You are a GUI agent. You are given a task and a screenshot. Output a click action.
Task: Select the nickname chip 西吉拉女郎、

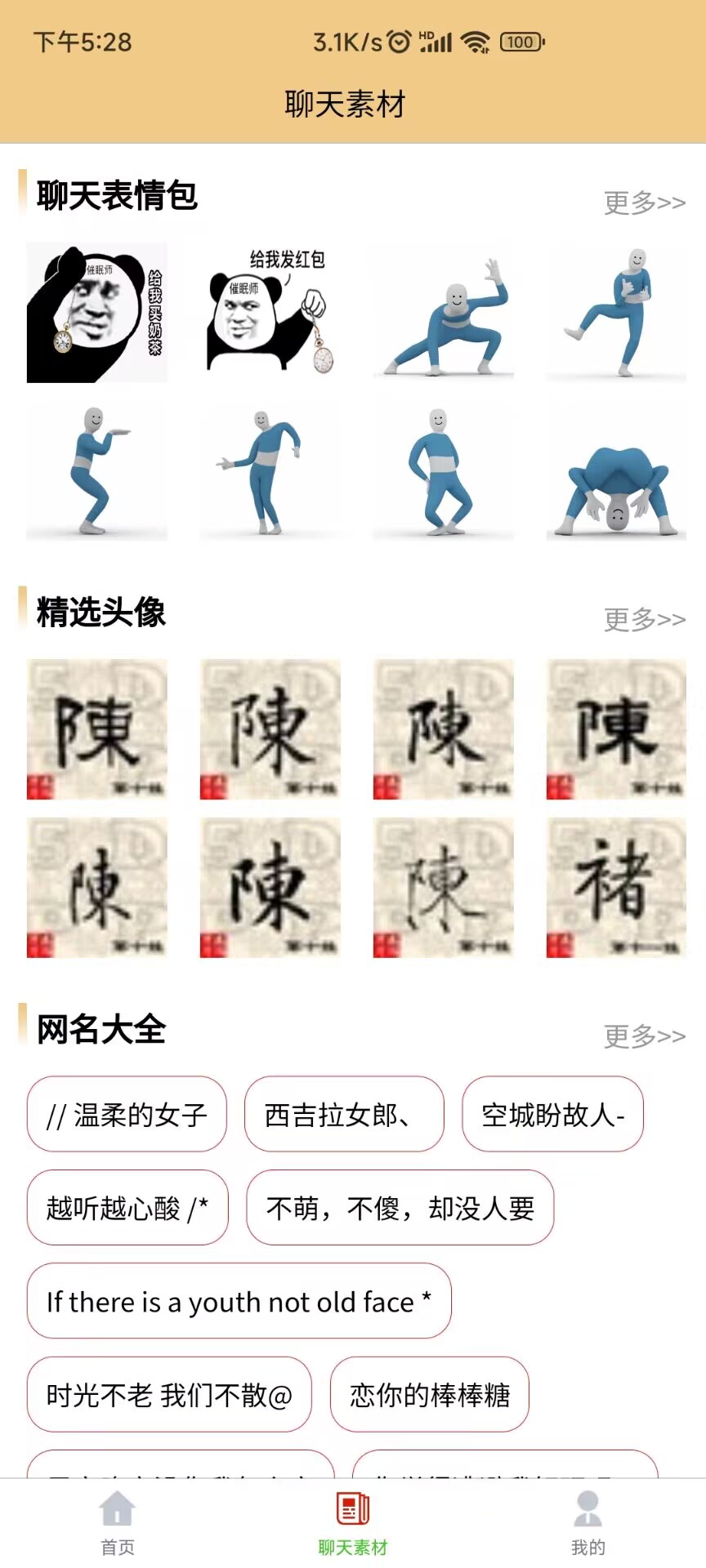click(344, 1115)
